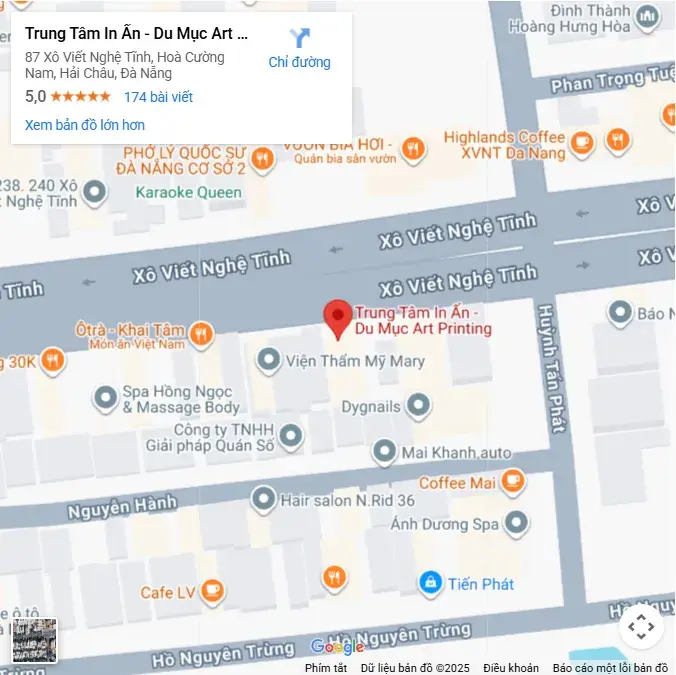676x675 pixels.
Task: Tap Xem bản đồ lớn hơn link
Action: point(85,125)
